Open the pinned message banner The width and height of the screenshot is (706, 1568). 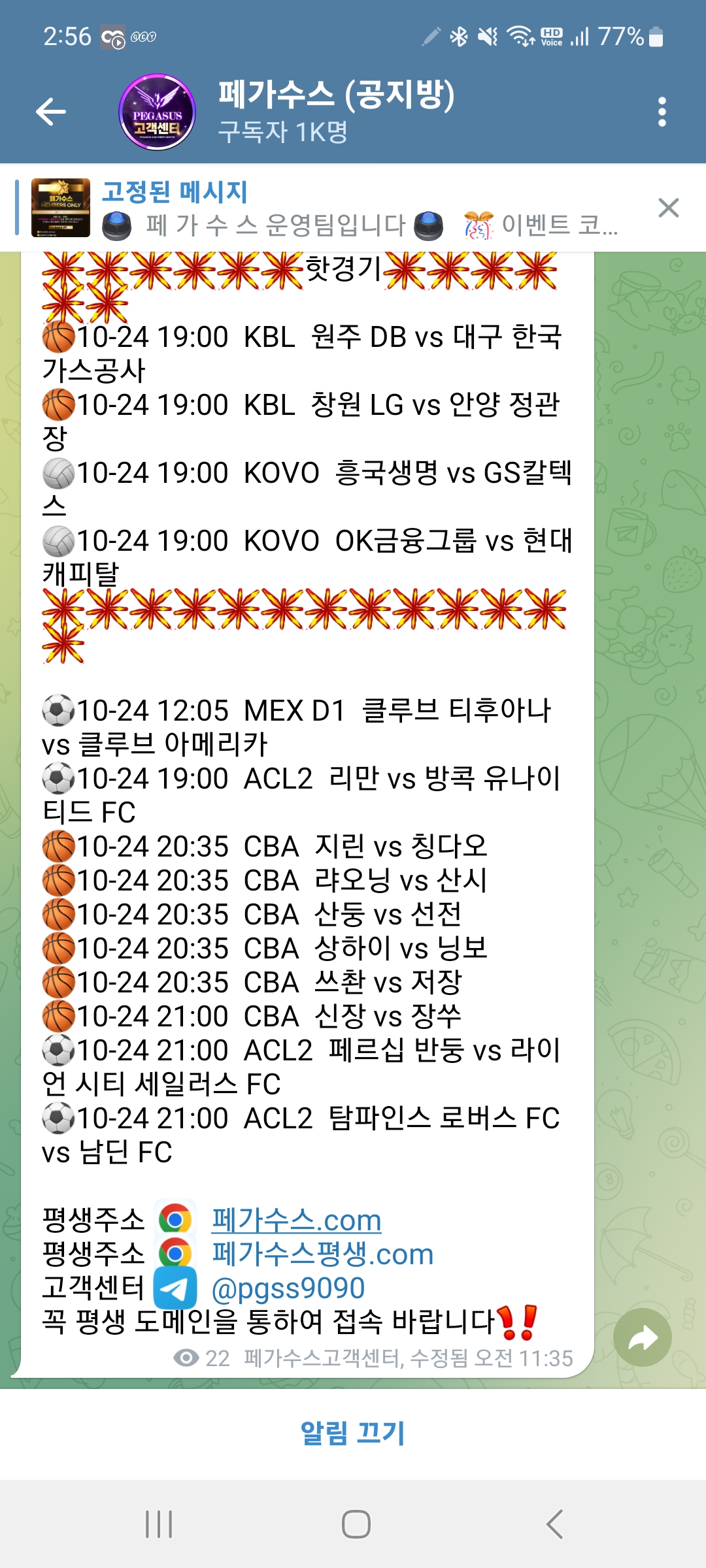pyautogui.click(x=327, y=208)
